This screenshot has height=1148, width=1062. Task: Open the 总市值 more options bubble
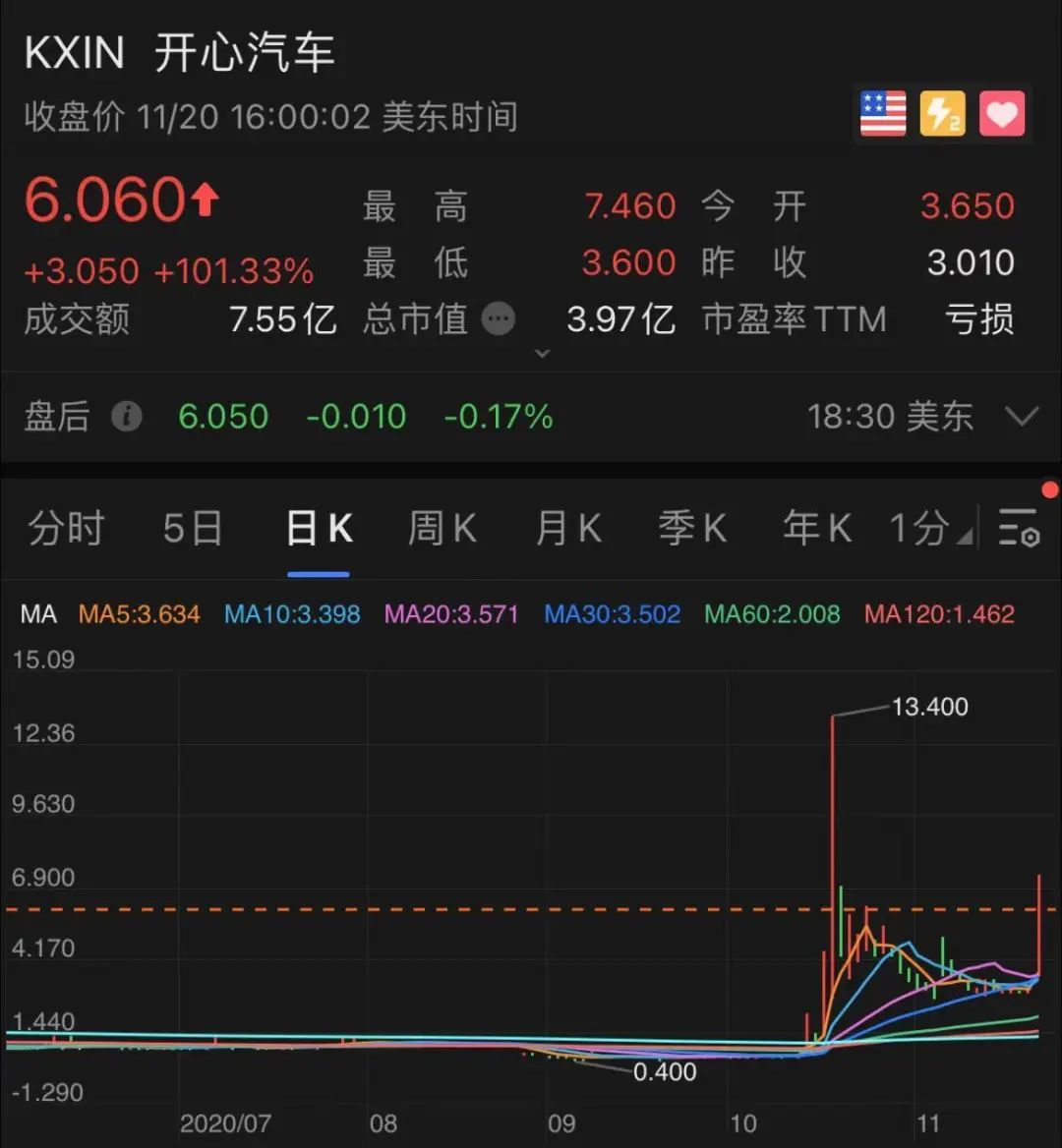click(499, 319)
